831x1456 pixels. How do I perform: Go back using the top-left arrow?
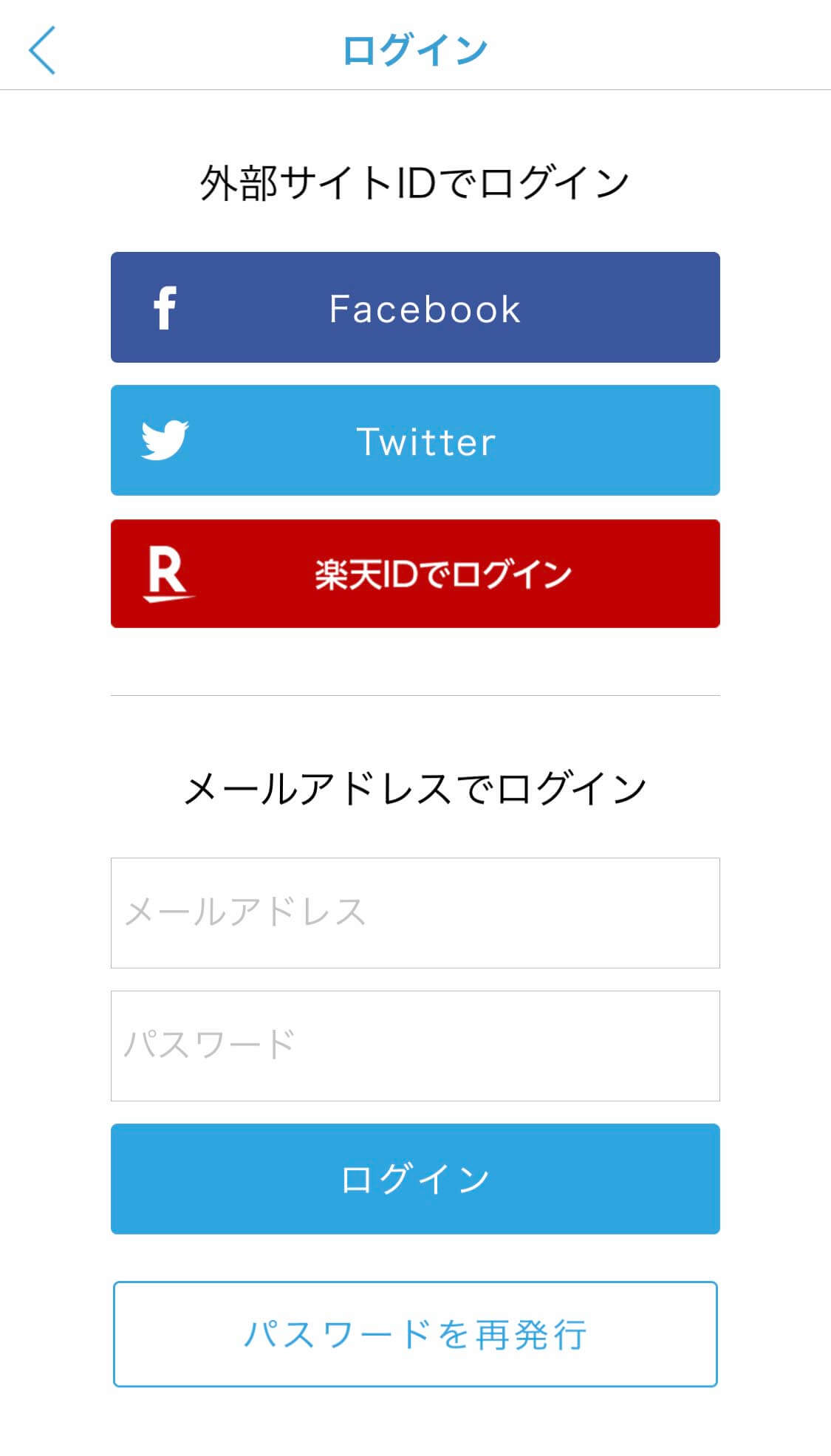pos(42,50)
